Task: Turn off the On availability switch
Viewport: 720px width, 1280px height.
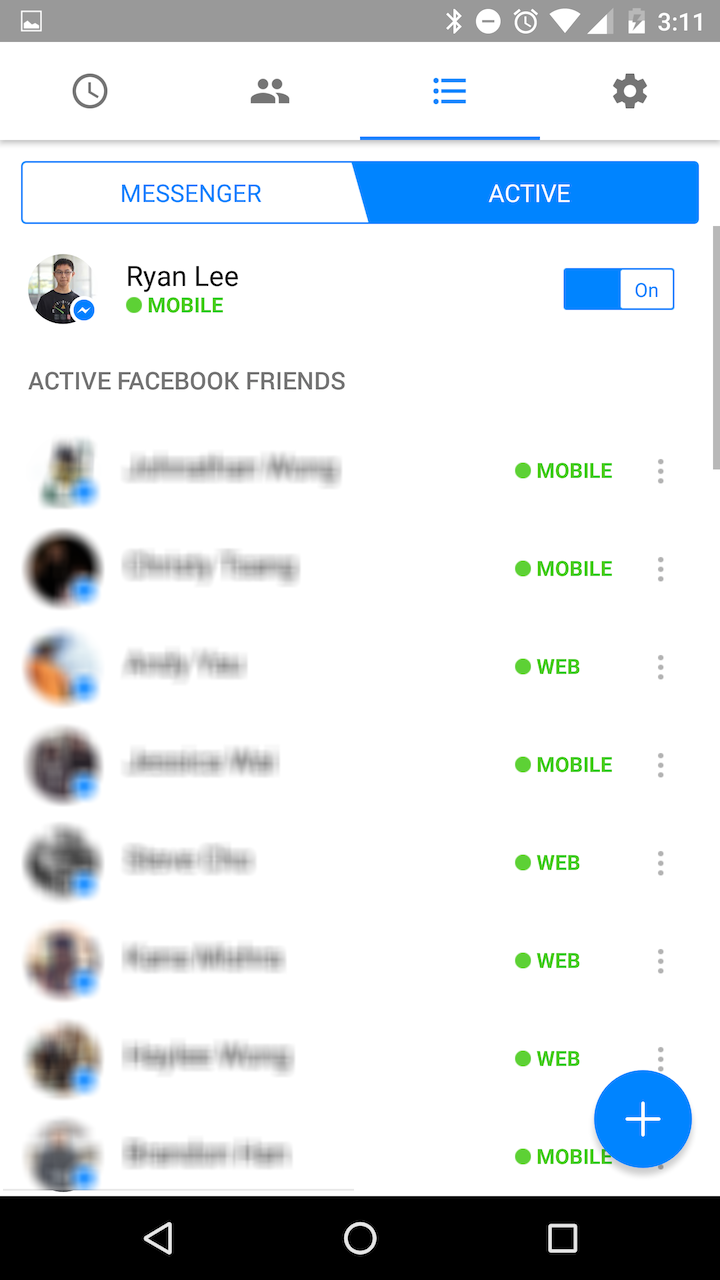Action: click(x=618, y=289)
